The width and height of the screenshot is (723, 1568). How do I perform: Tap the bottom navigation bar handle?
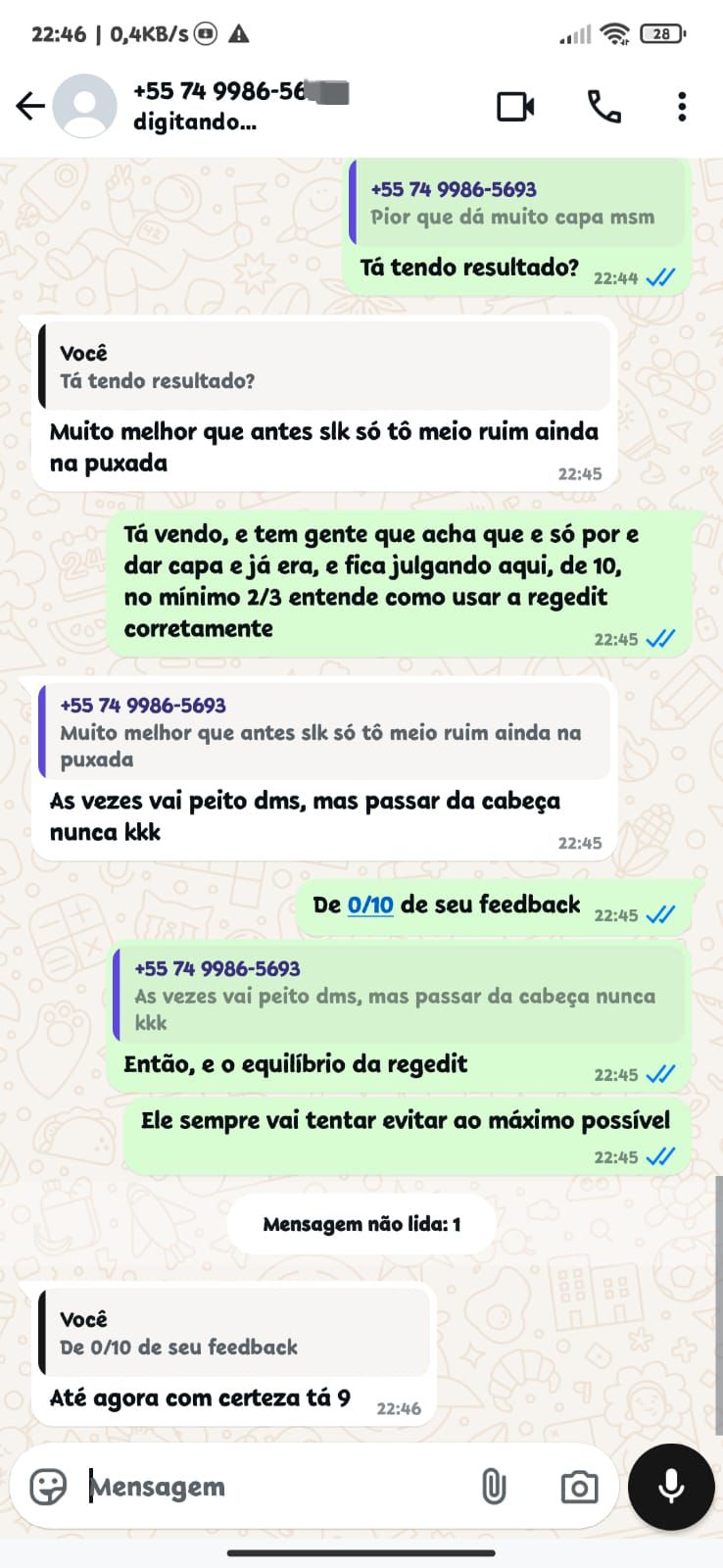361,1552
